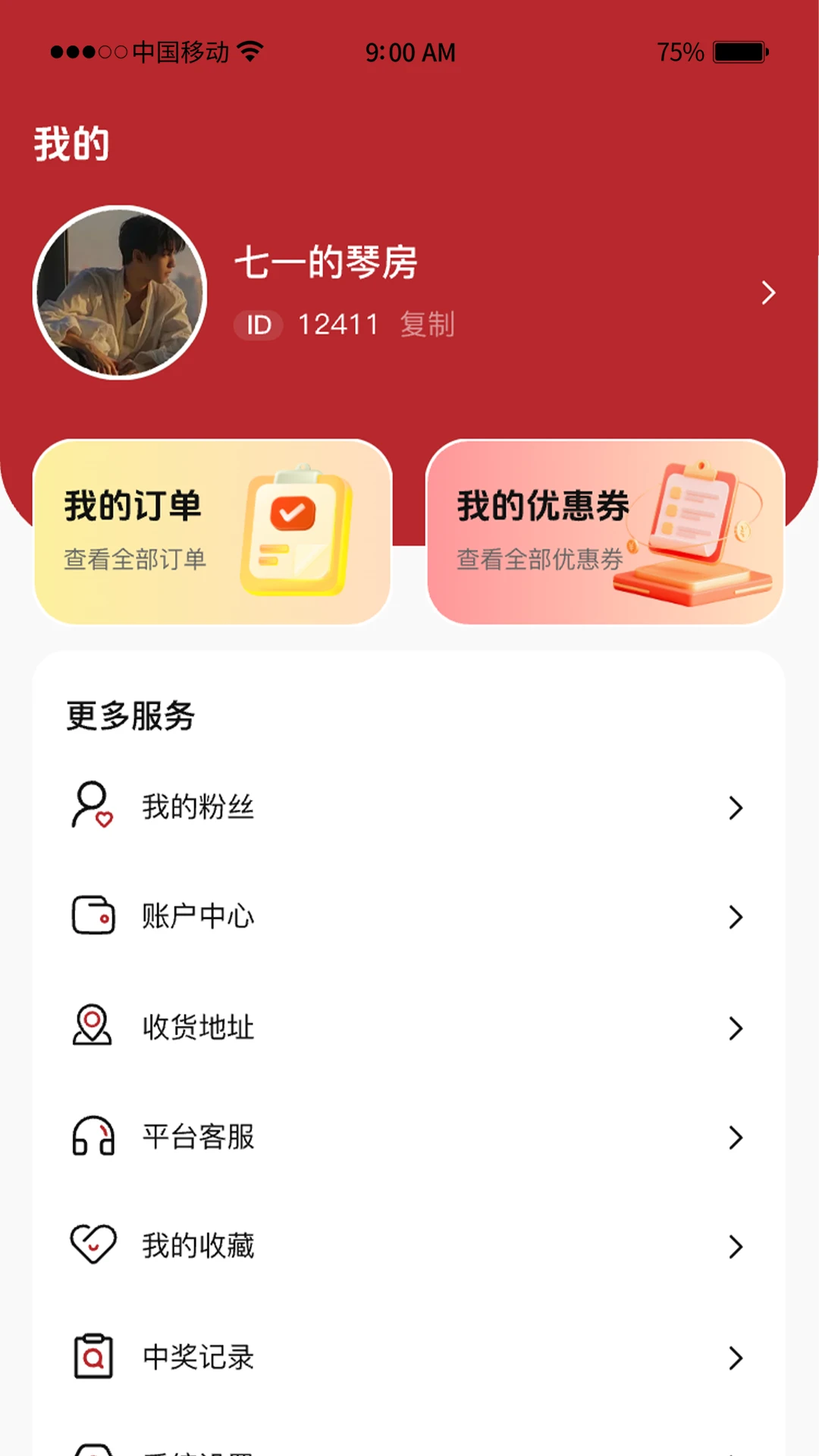Select the 我的粉丝 person icon
This screenshot has width=819, height=1456.
tap(91, 807)
